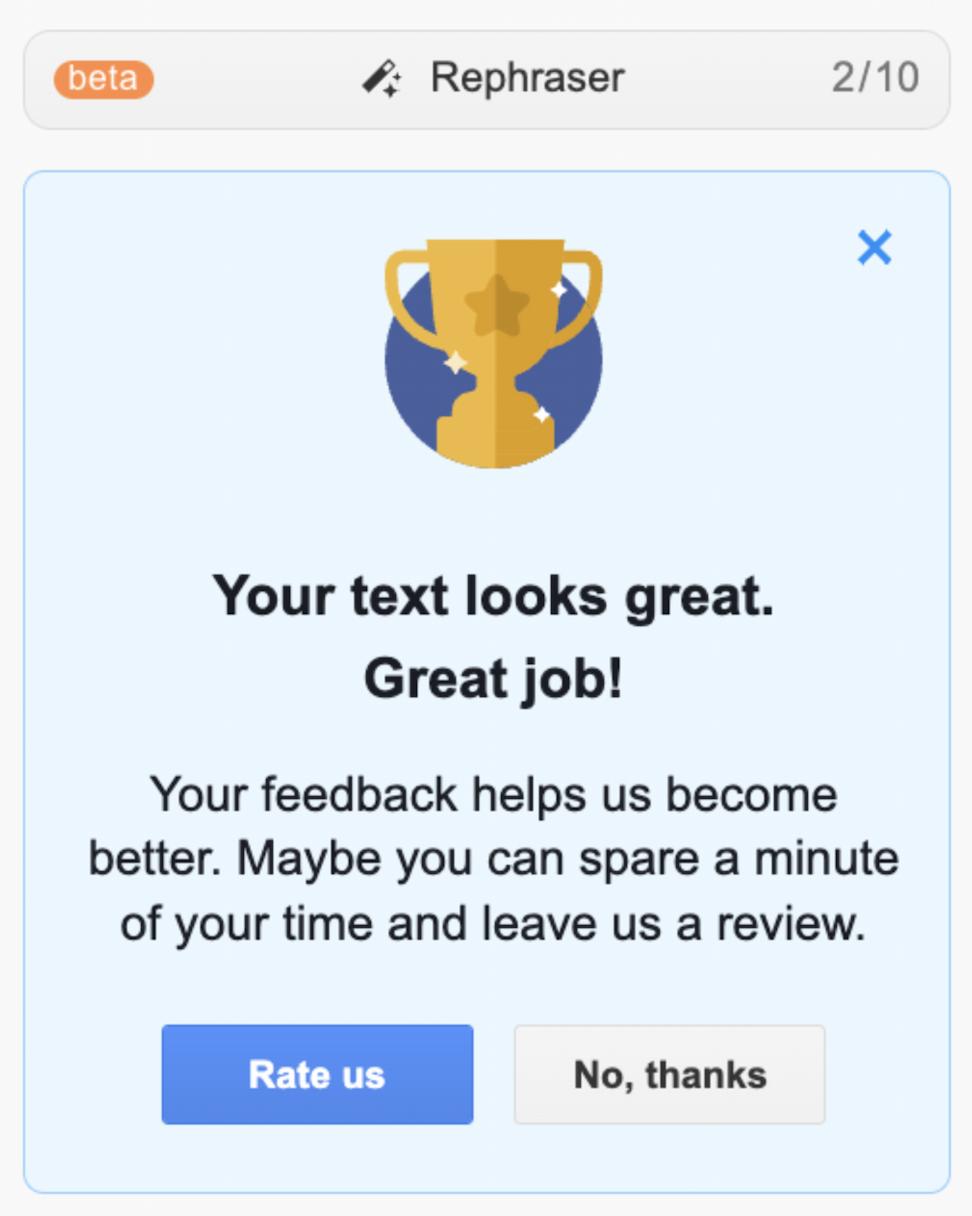Tap the Rate us button
The height and width of the screenshot is (1216, 972).
pos(317,1074)
